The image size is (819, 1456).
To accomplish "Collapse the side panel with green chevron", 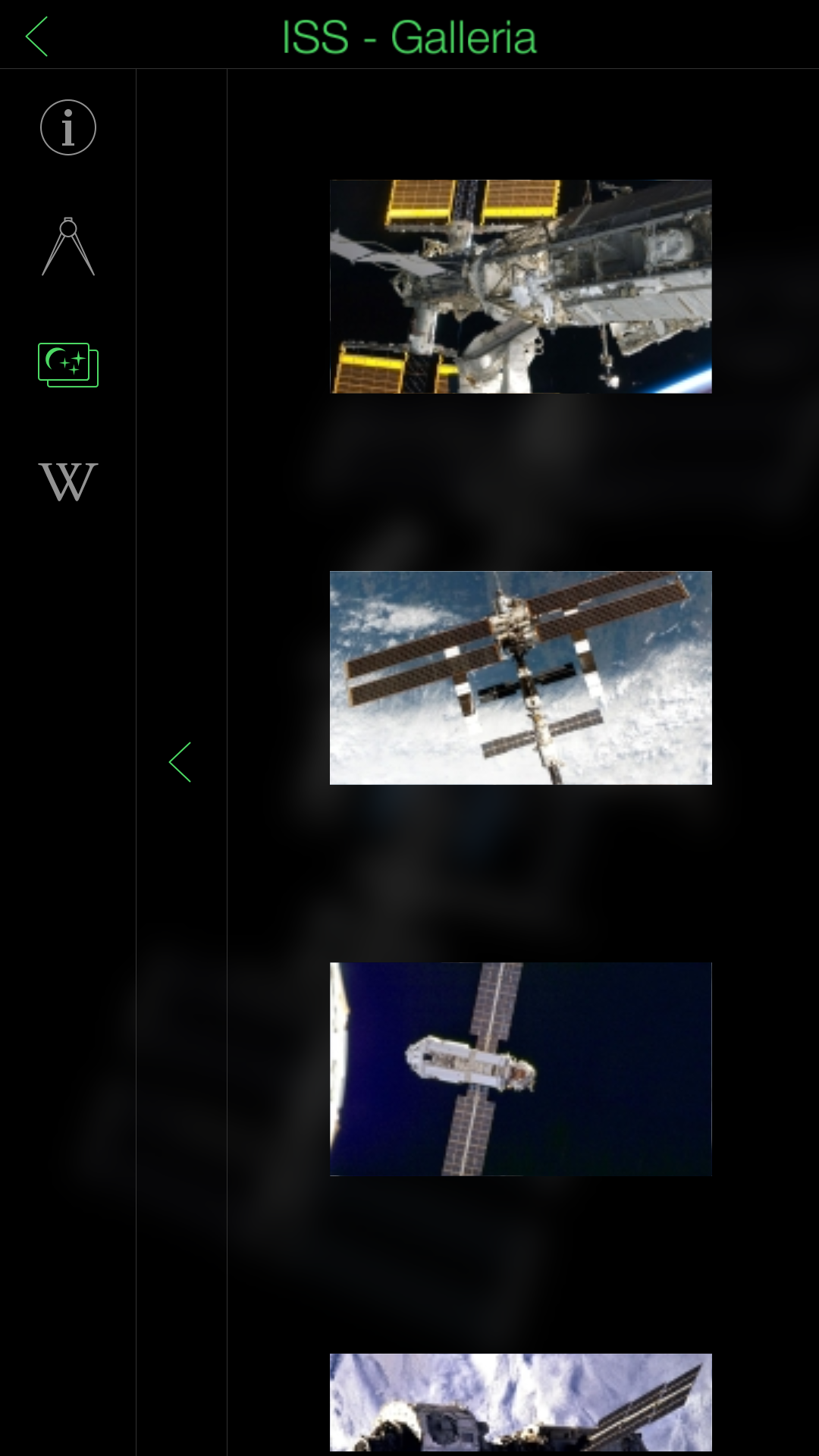I will pos(180,762).
